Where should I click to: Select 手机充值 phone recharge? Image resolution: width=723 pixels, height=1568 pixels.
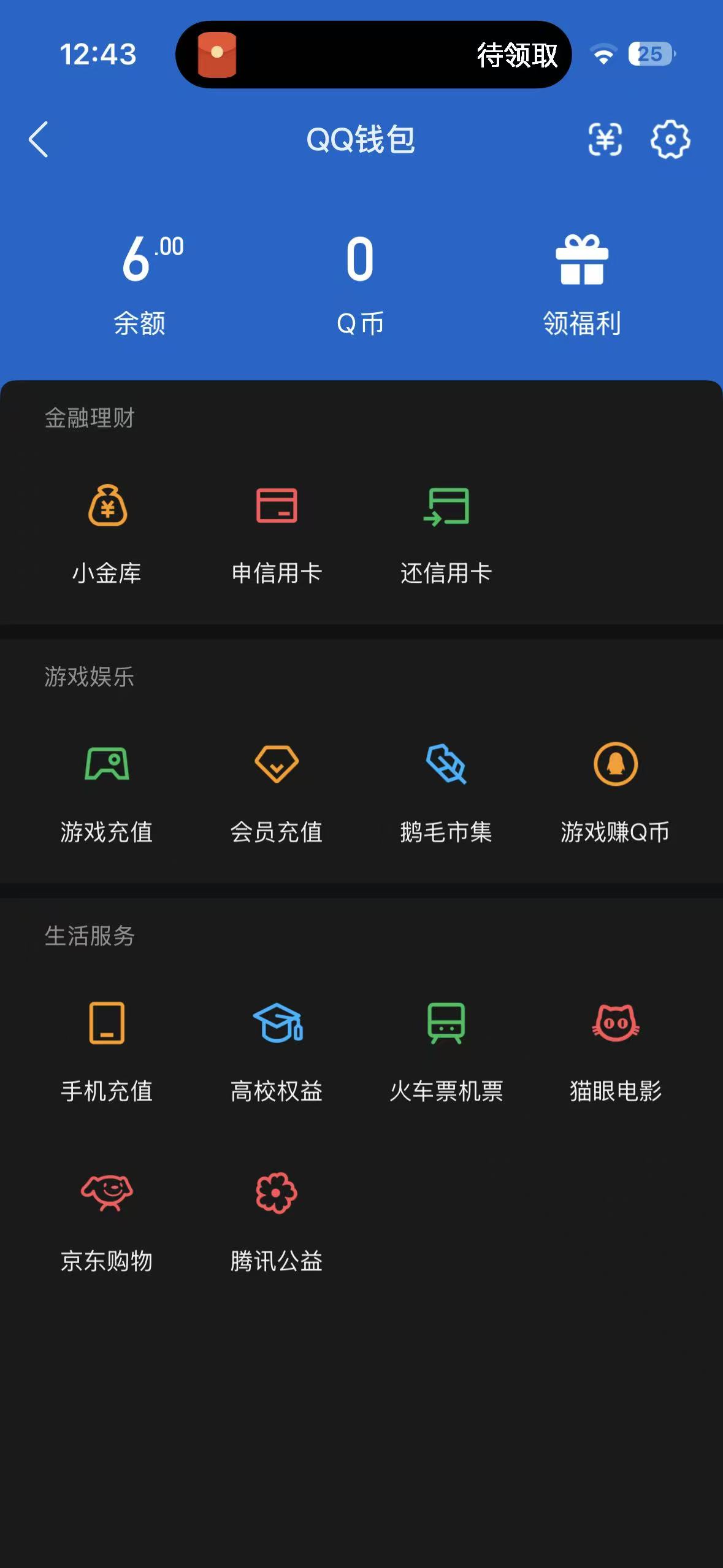click(108, 1049)
